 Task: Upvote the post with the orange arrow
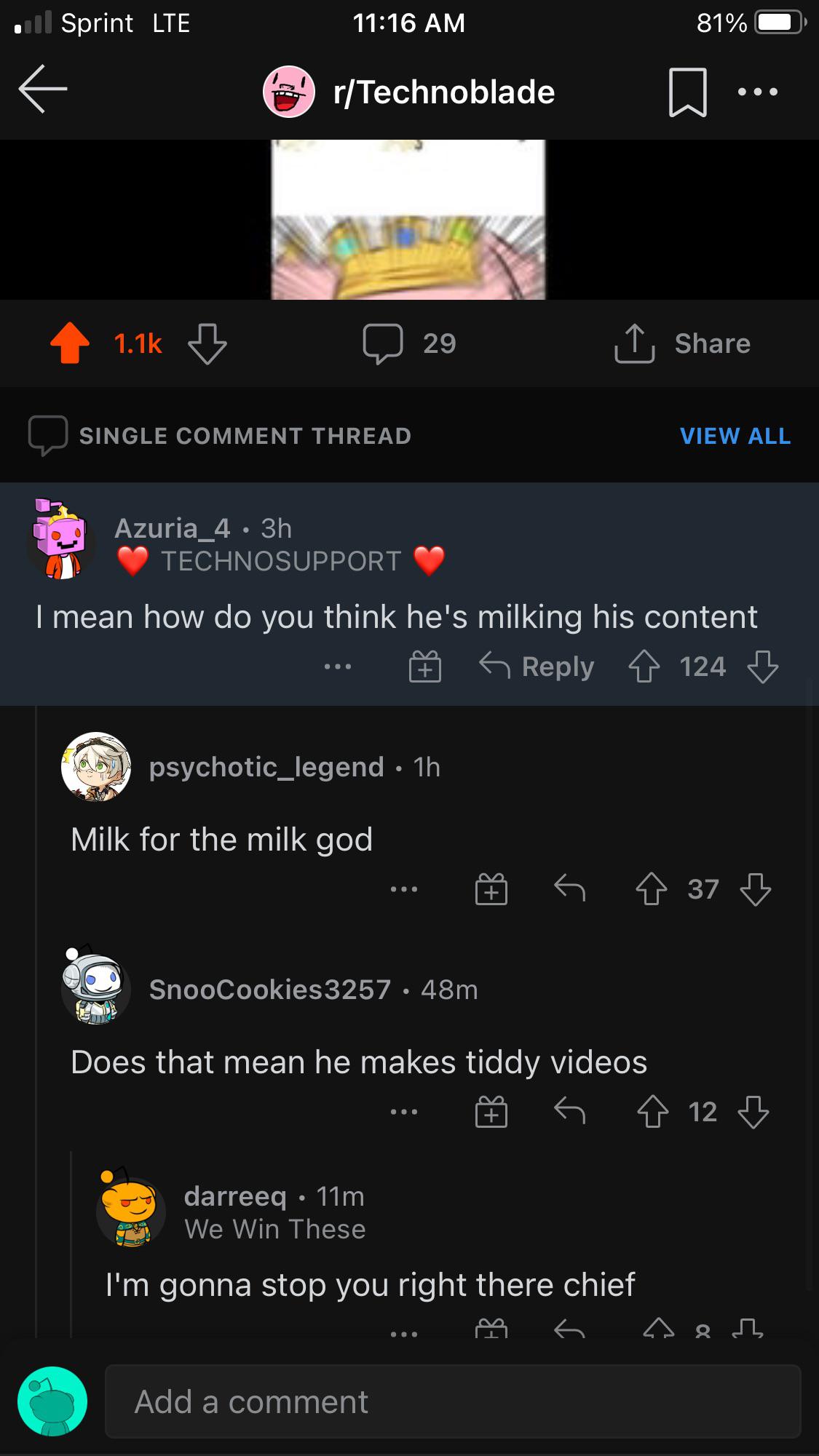point(70,342)
